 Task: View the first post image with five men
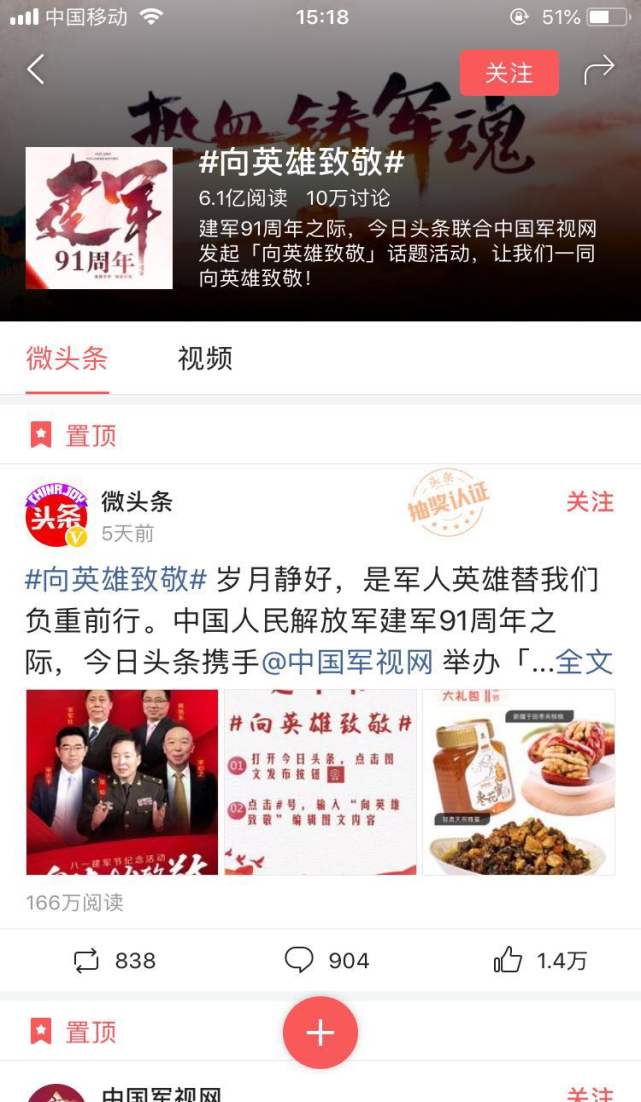click(x=122, y=782)
